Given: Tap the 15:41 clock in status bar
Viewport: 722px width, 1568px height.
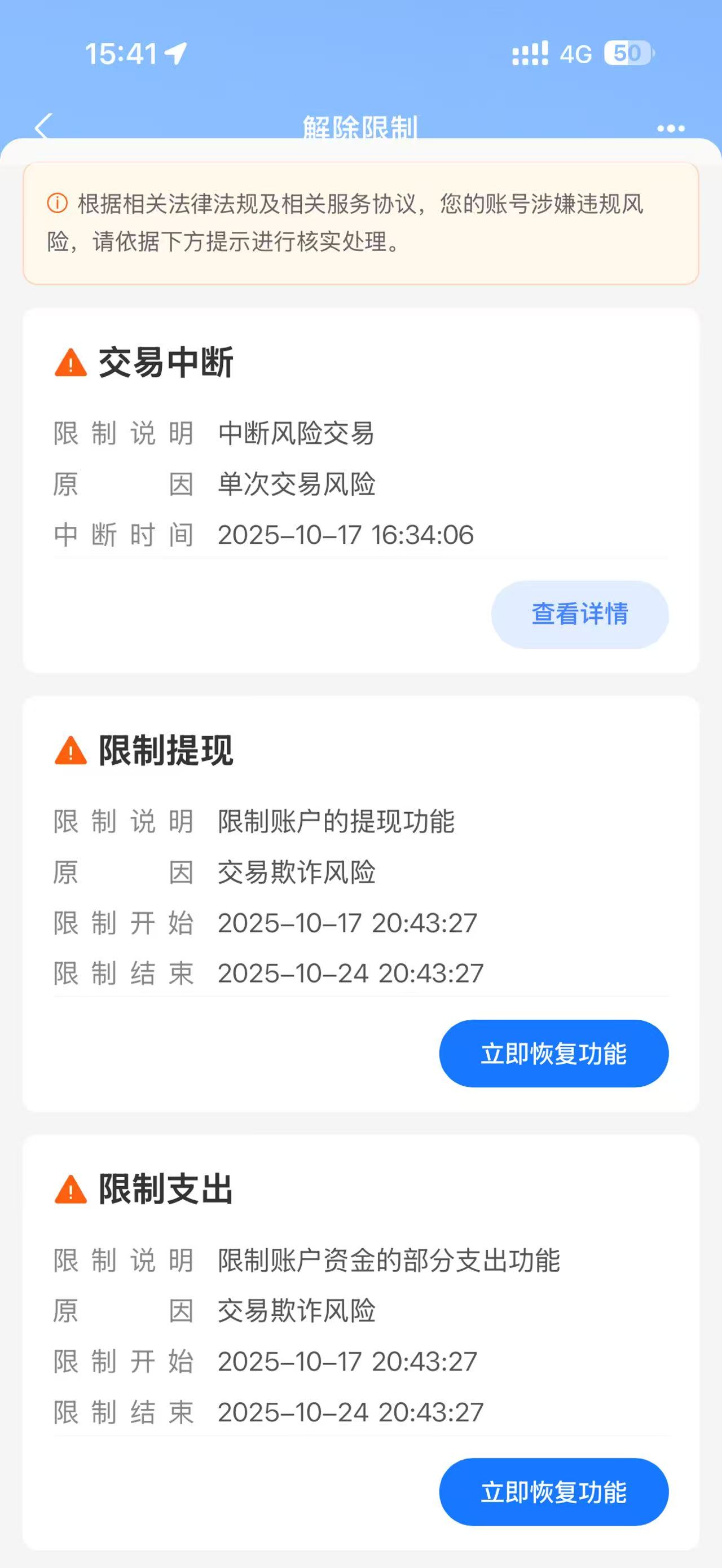Looking at the screenshot, I should point(121,53).
